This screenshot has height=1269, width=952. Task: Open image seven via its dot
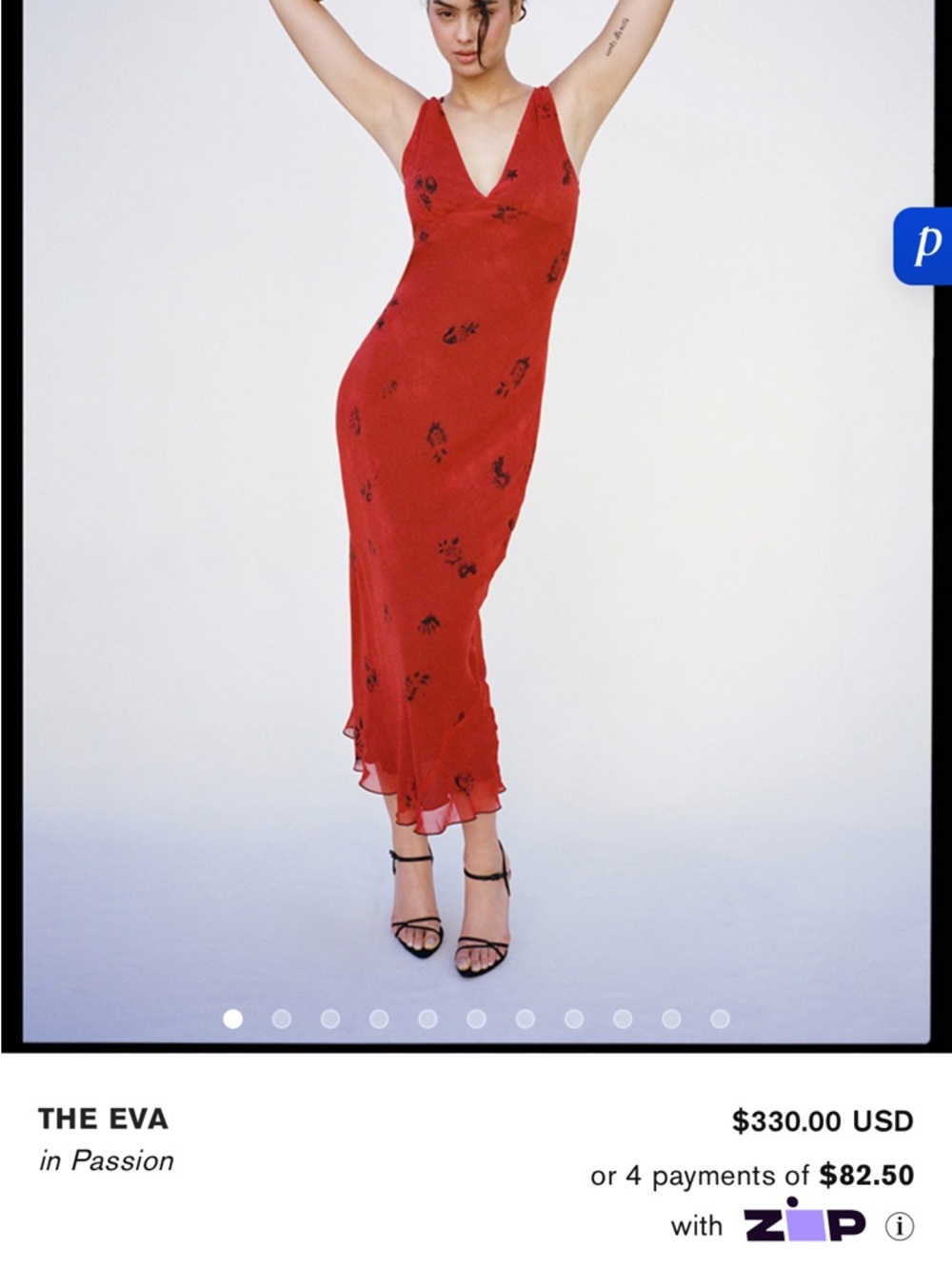(x=524, y=1019)
